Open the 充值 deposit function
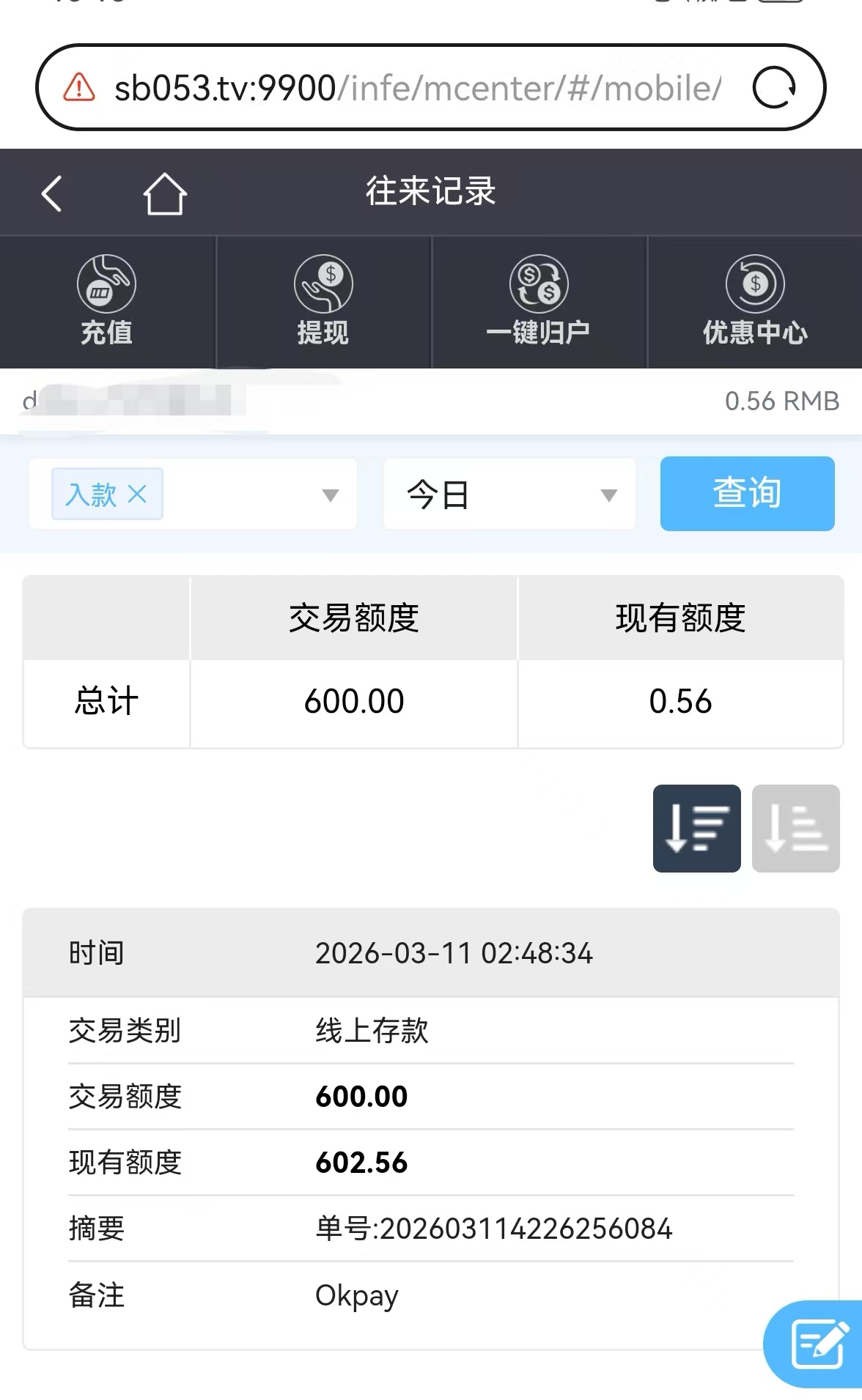This screenshot has width=862, height=1400. pyautogui.click(x=106, y=300)
